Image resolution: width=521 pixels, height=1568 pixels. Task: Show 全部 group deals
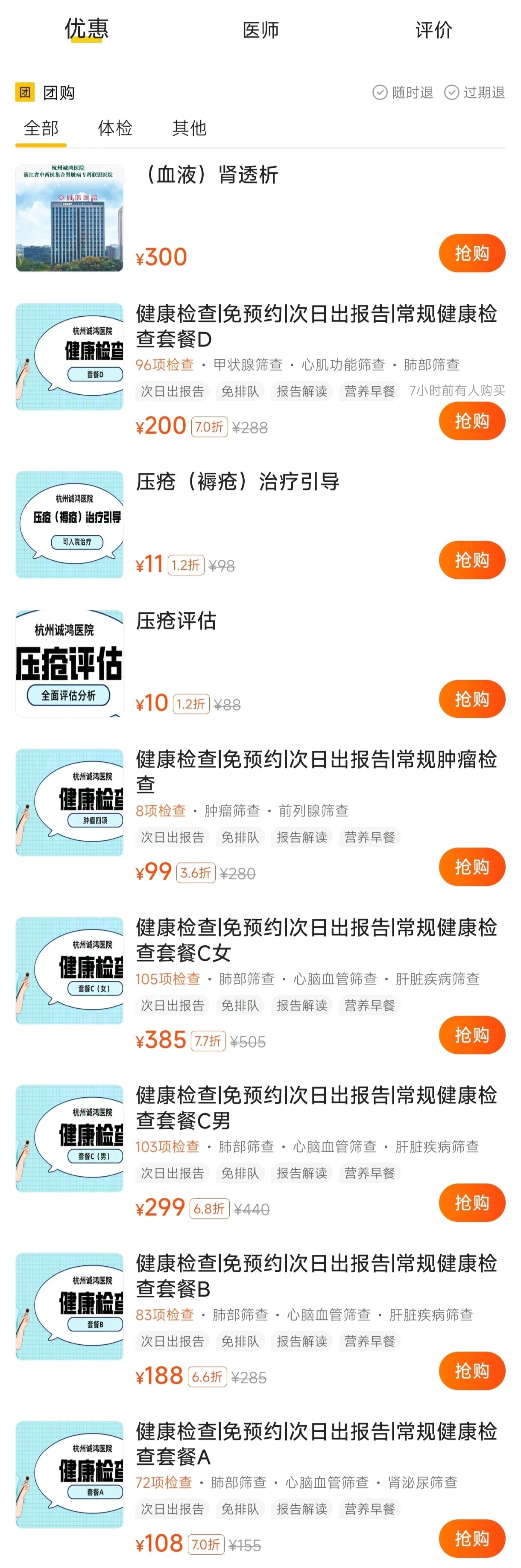tap(41, 128)
